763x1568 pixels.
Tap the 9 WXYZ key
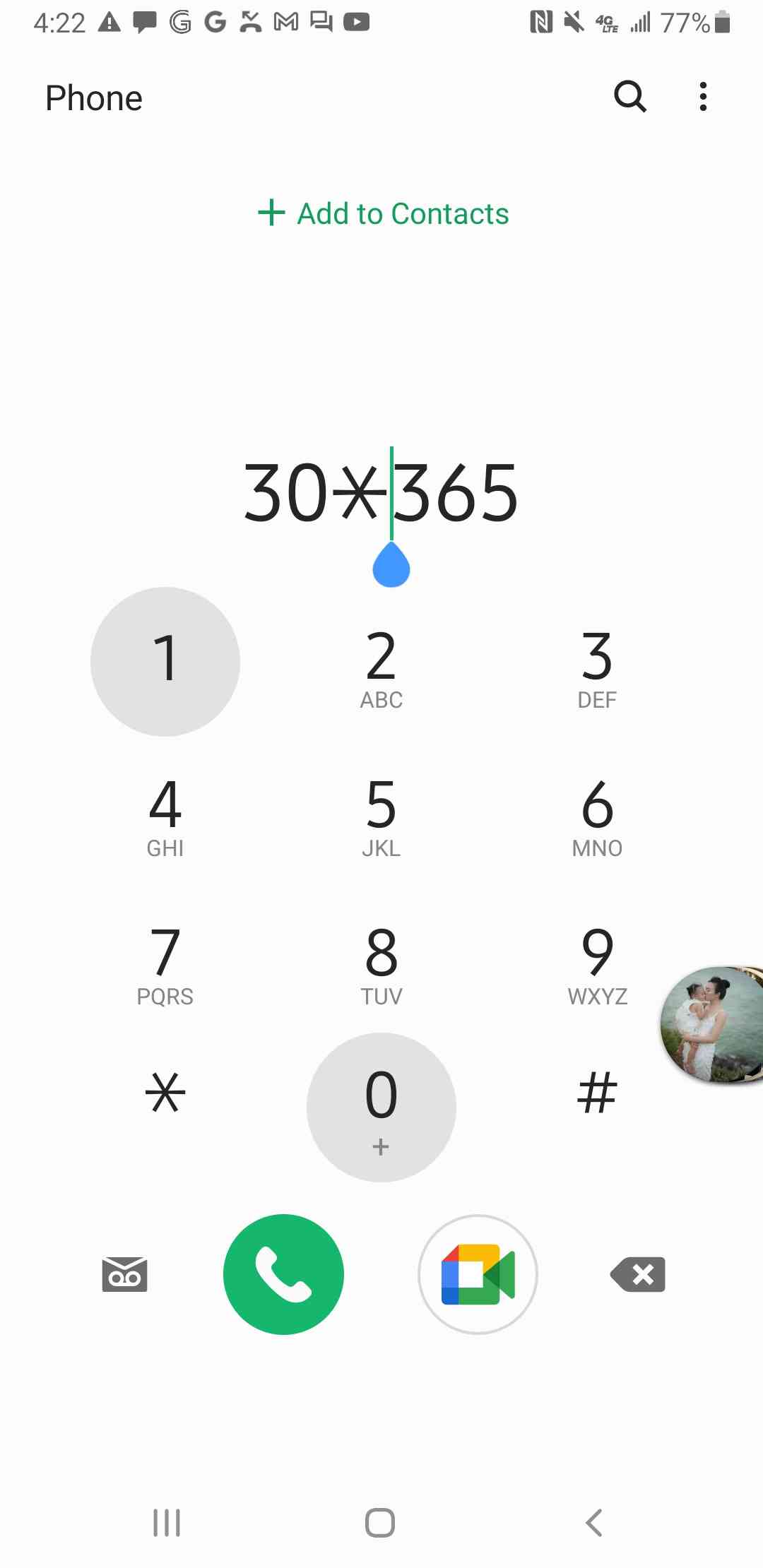597,964
